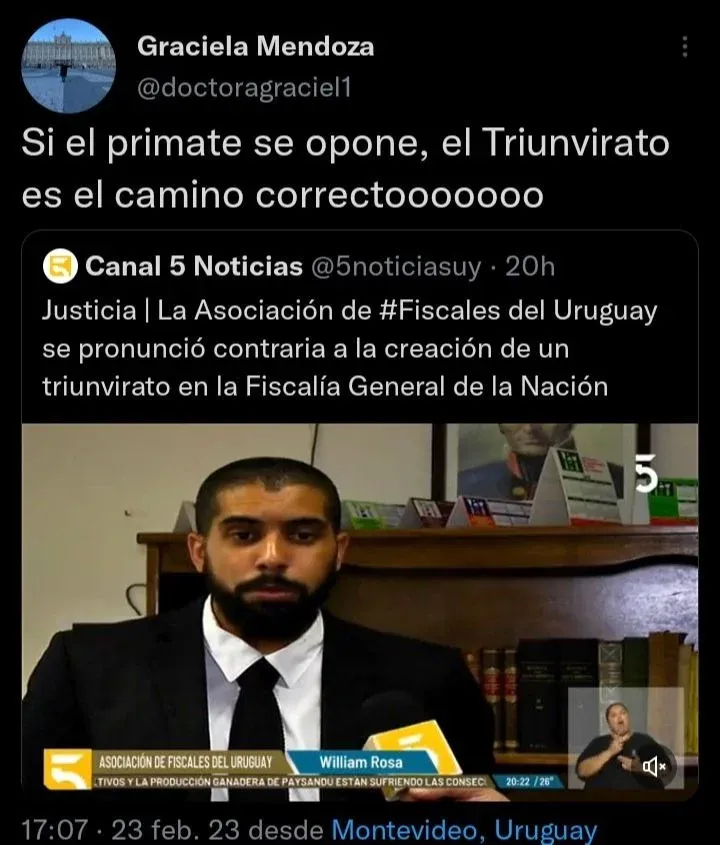Tap the Graciela Mendoza display name
This screenshot has height=845, width=720.
pos(255,46)
